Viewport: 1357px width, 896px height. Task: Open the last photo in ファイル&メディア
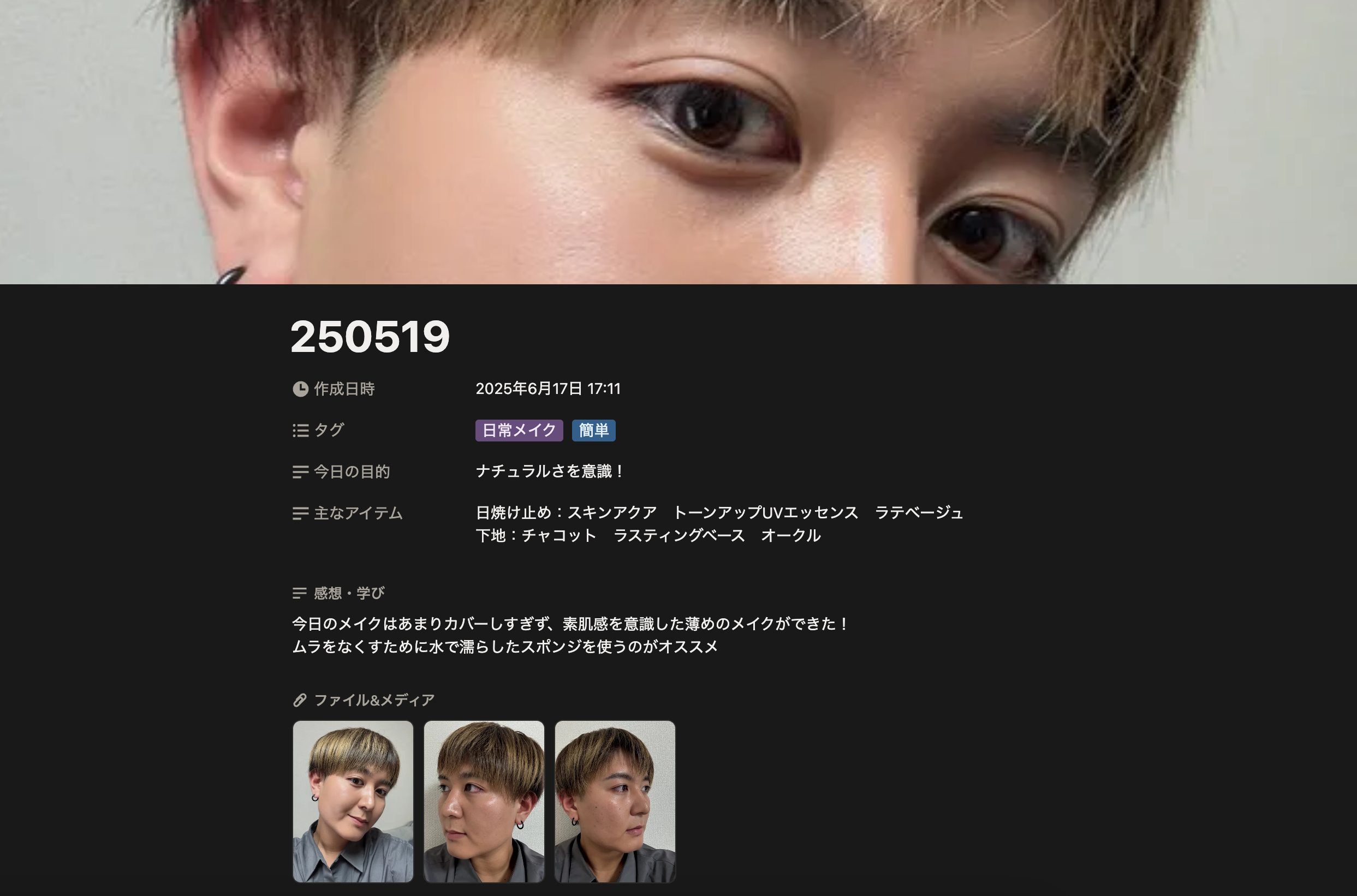[x=615, y=801]
